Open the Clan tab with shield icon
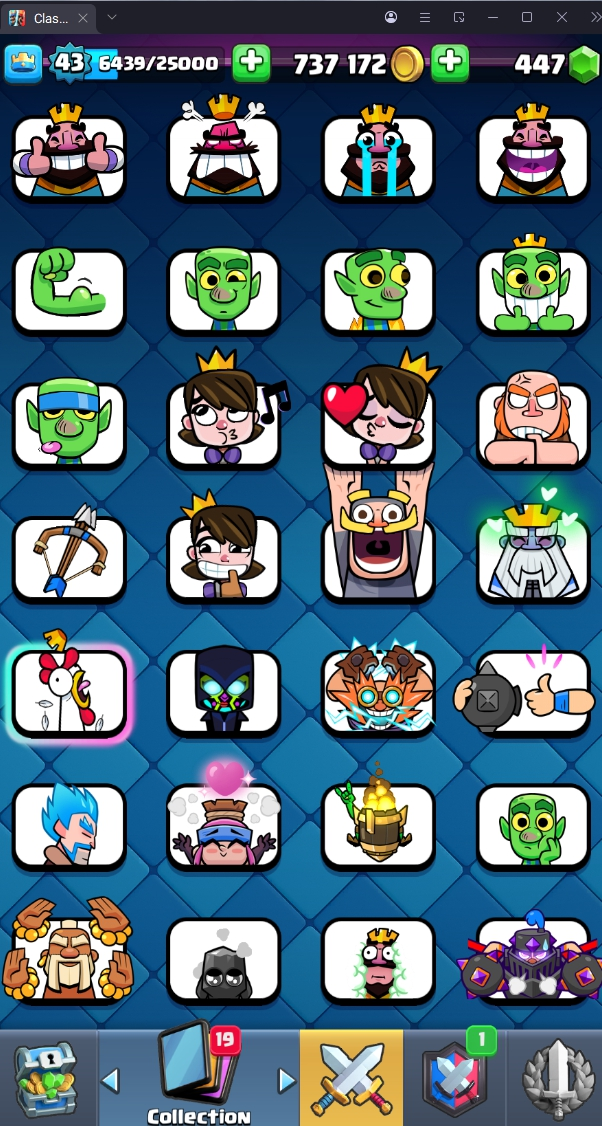This screenshot has width=602, height=1126. pos(454,1078)
